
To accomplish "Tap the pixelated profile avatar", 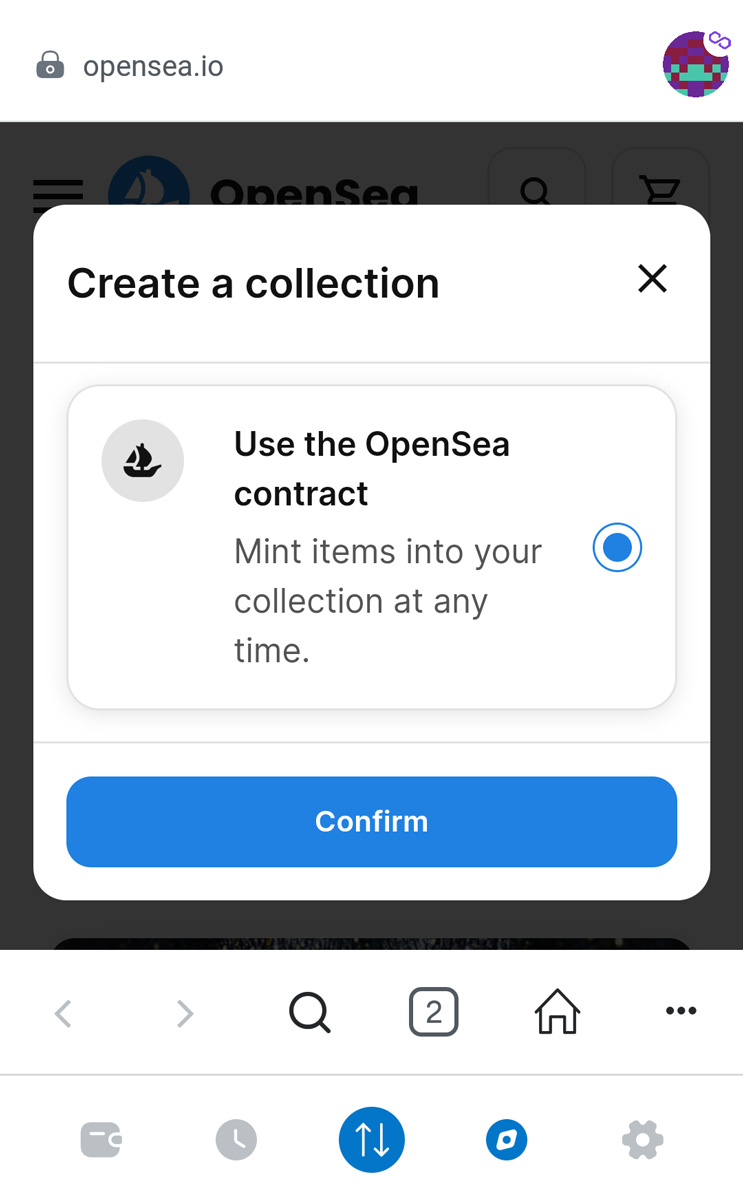I will coord(696,63).
